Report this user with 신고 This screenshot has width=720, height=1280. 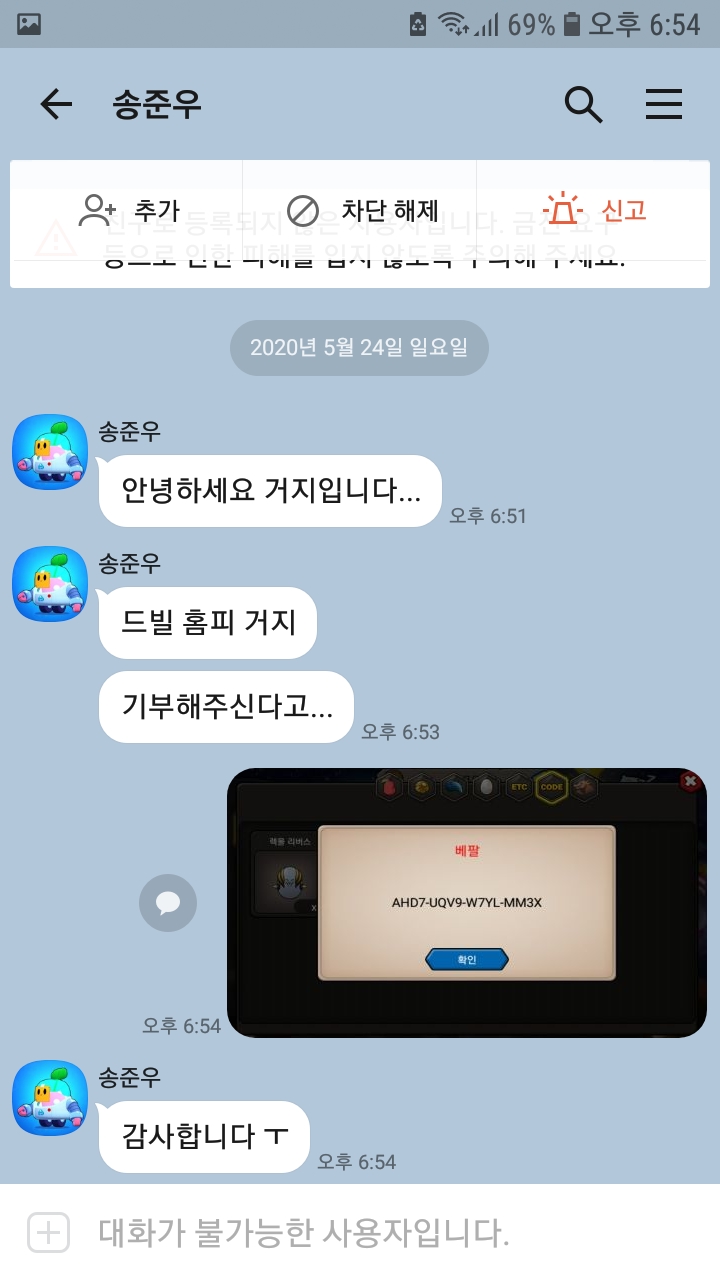pos(594,210)
